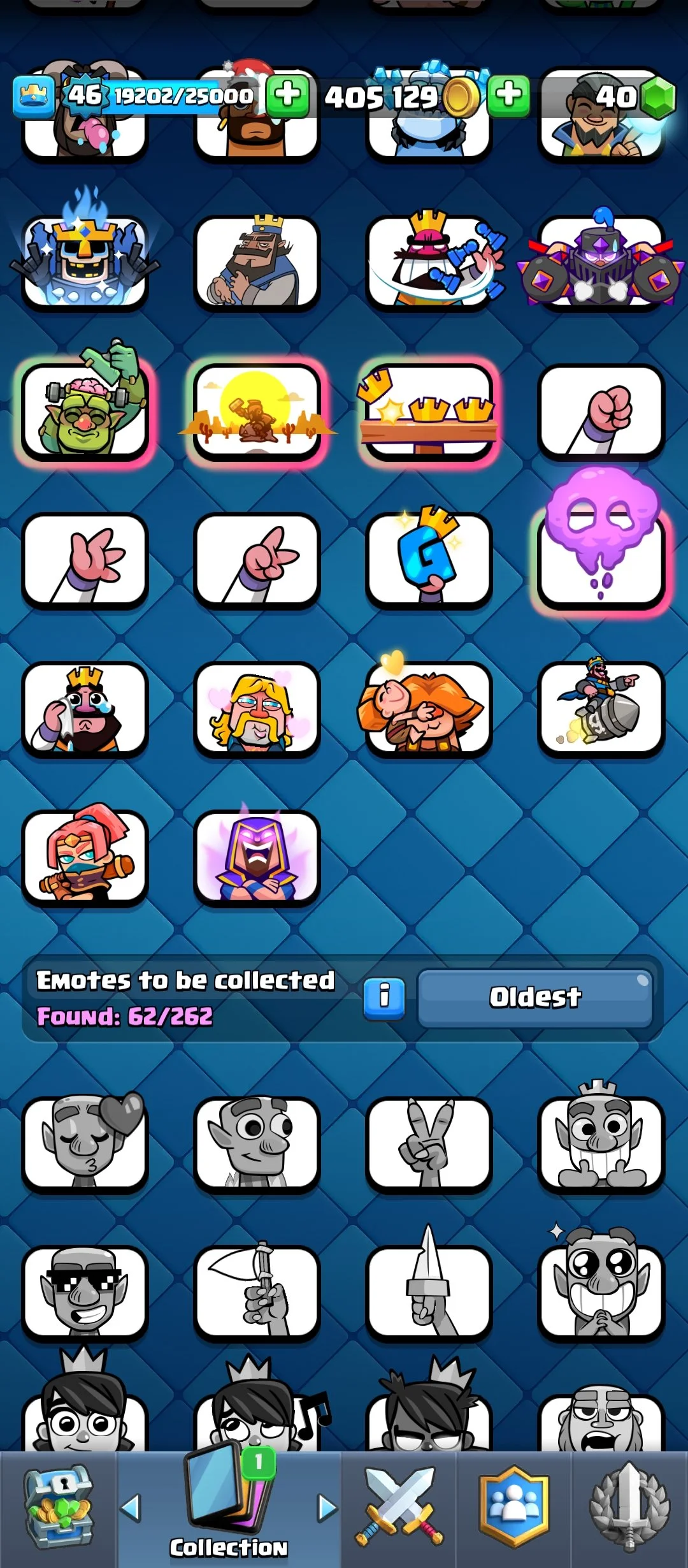Go to the Events sword-and-laurel tab
The height and width of the screenshot is (1568, 688).
[x=629, y=1508]
